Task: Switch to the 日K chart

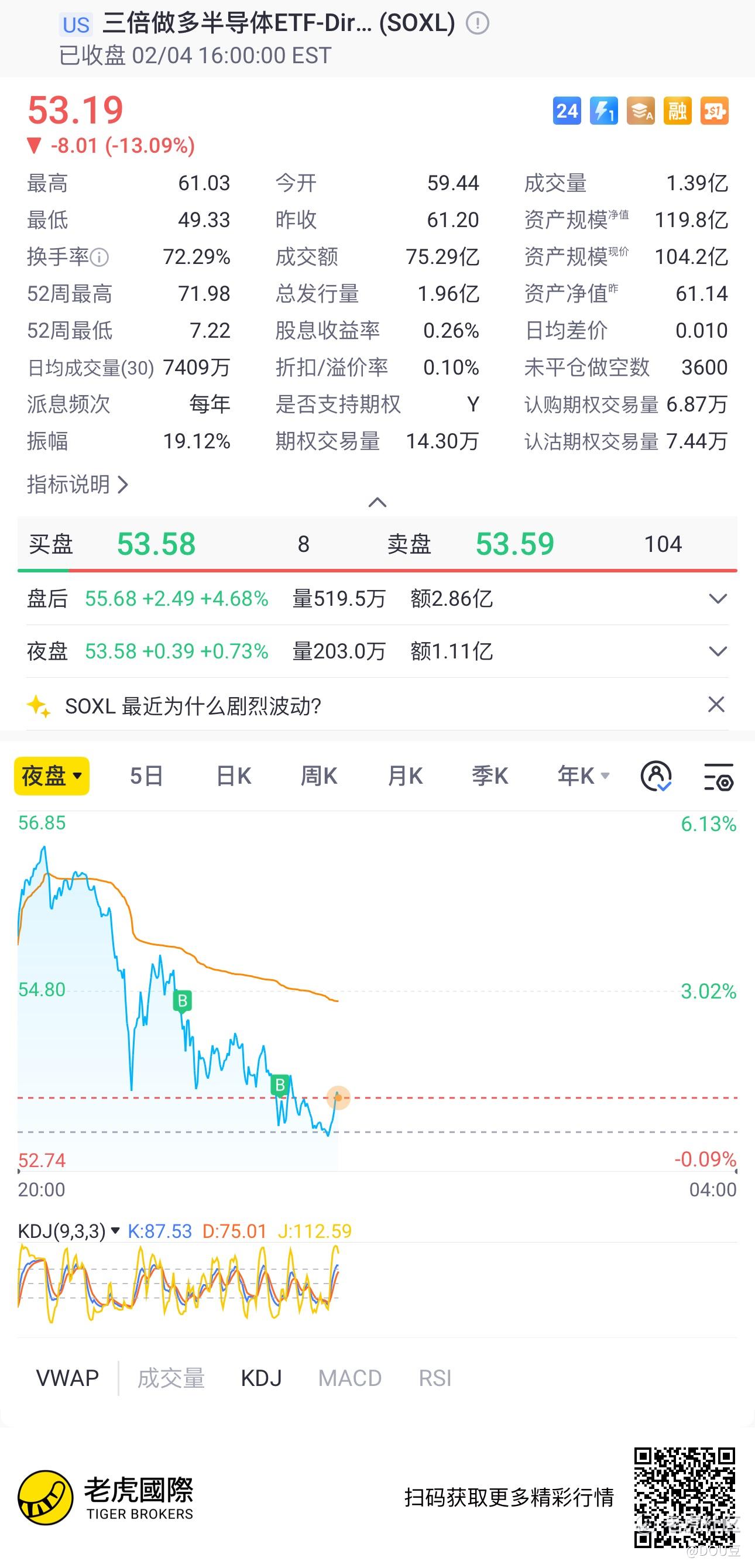Action: click(x=233, y=776)
